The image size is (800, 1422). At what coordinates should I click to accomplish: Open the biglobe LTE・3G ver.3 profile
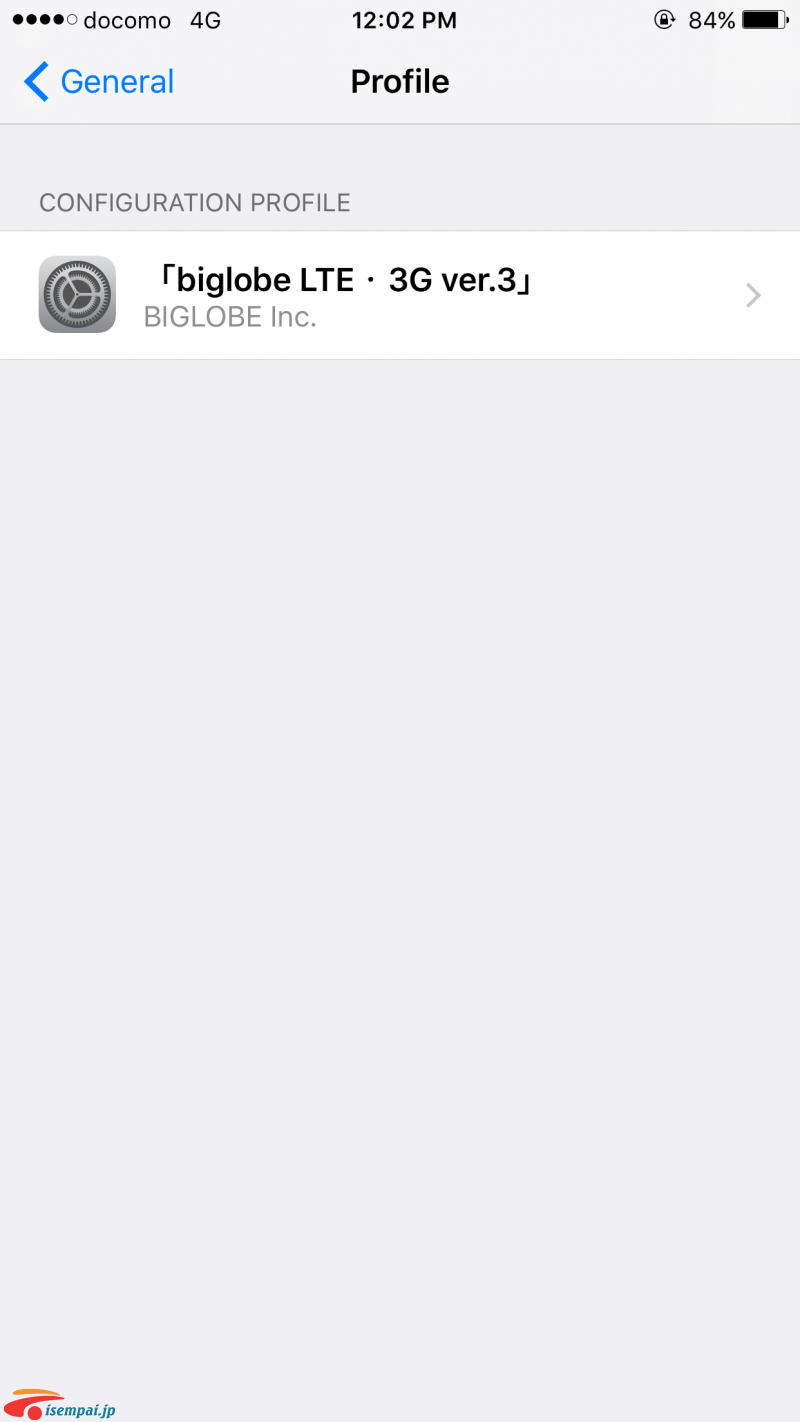pyautogui.click(x=400, y=295)
